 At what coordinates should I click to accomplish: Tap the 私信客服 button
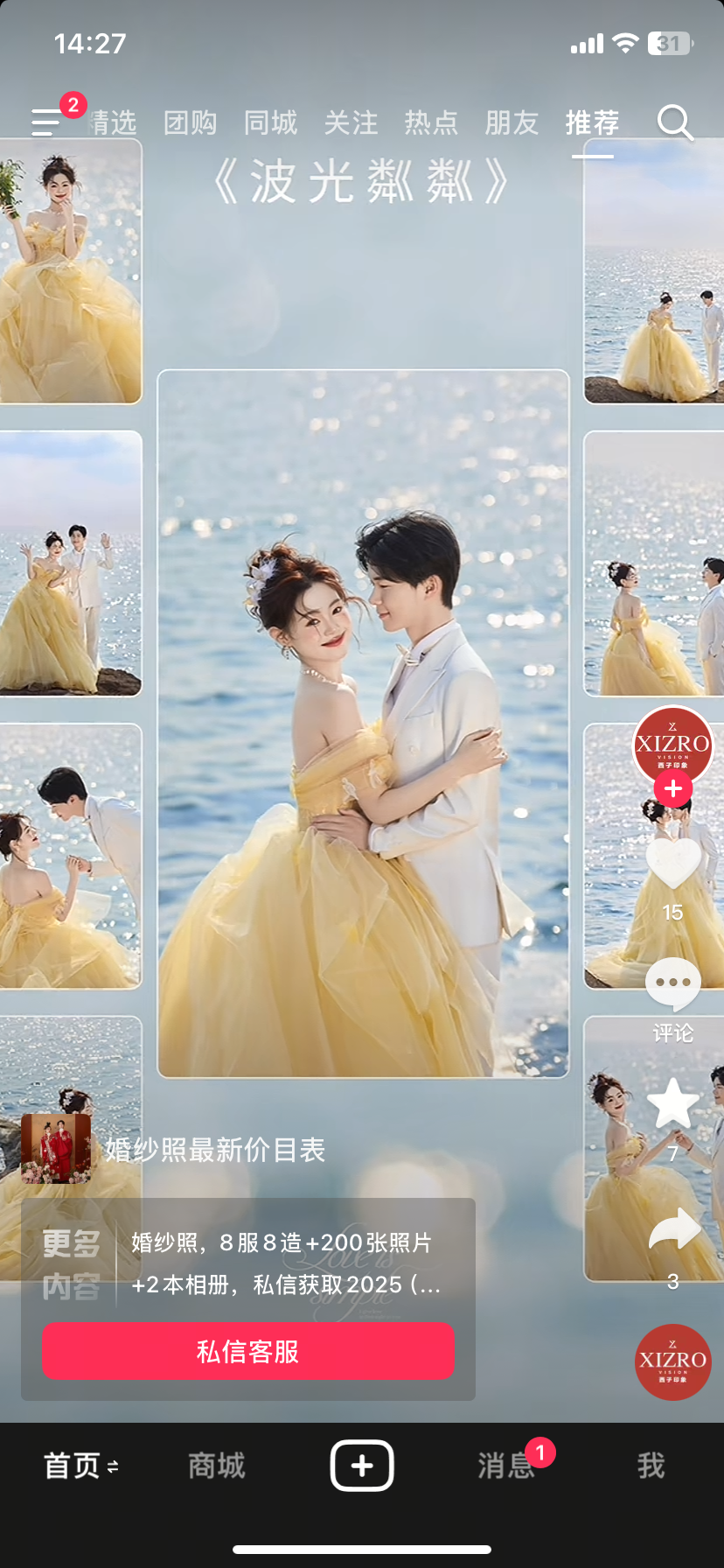pos(247,1351)
